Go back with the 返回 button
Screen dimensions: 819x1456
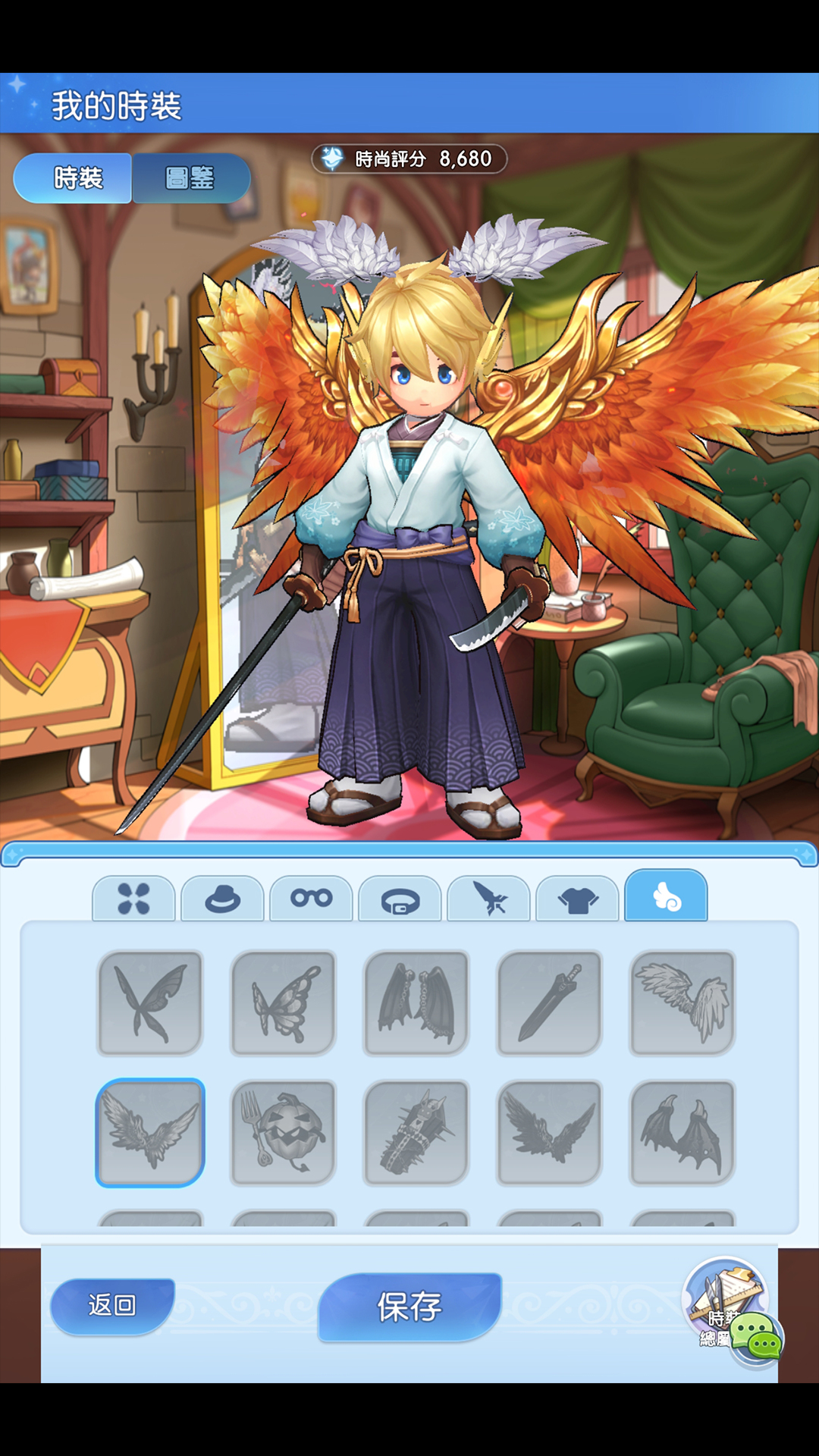(x=112, y=1305)
